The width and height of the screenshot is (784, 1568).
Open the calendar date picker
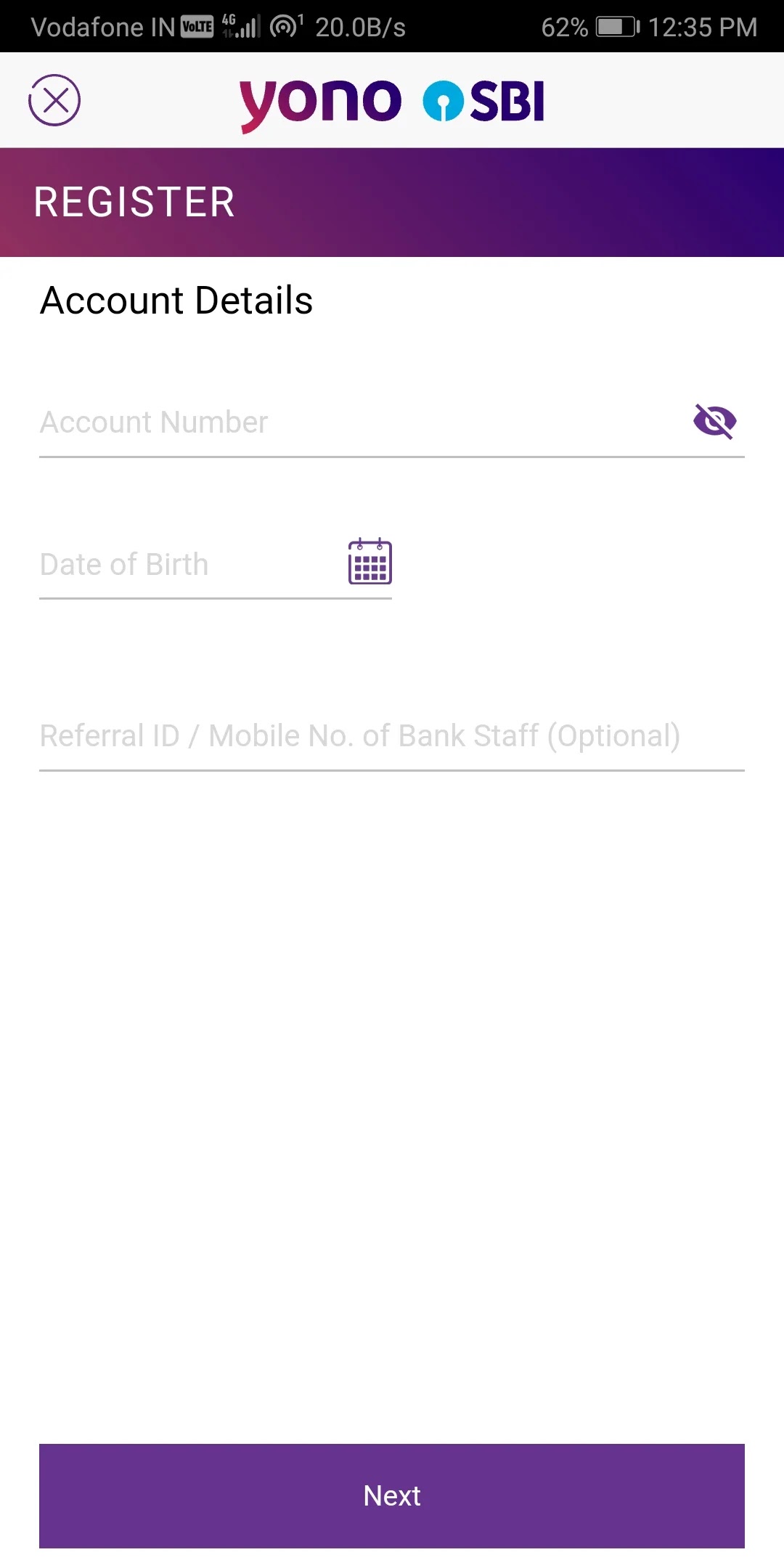tap(370, 562)
